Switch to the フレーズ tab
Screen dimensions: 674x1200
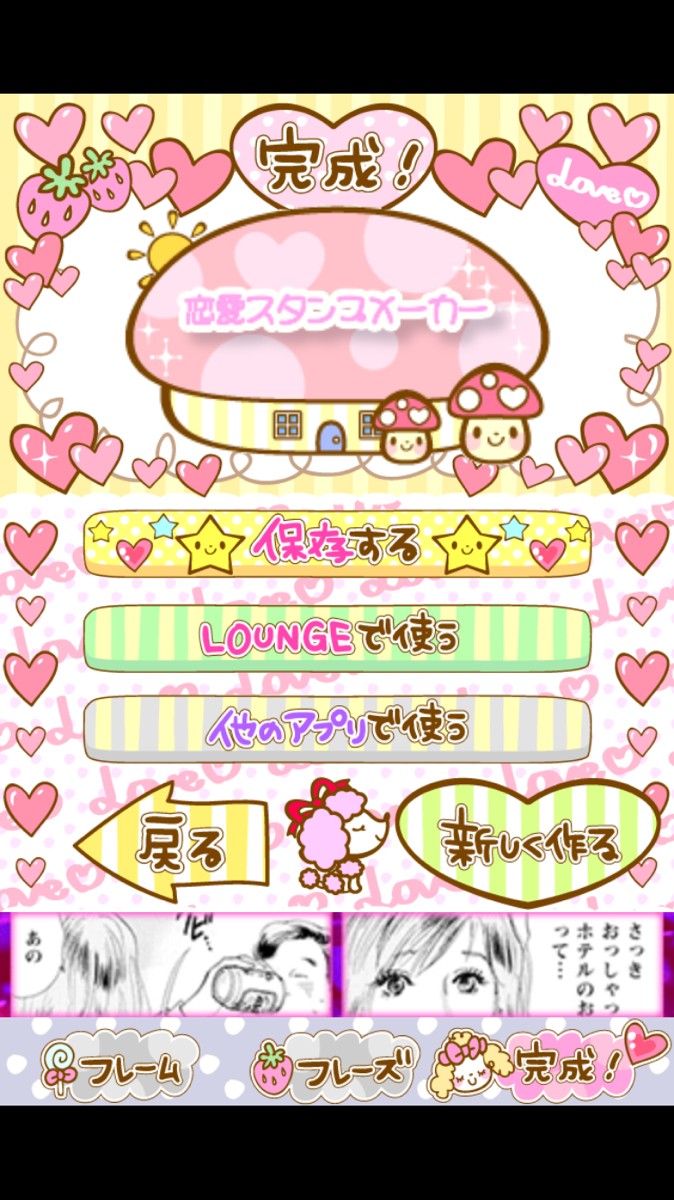click(x=334, y=1069)
